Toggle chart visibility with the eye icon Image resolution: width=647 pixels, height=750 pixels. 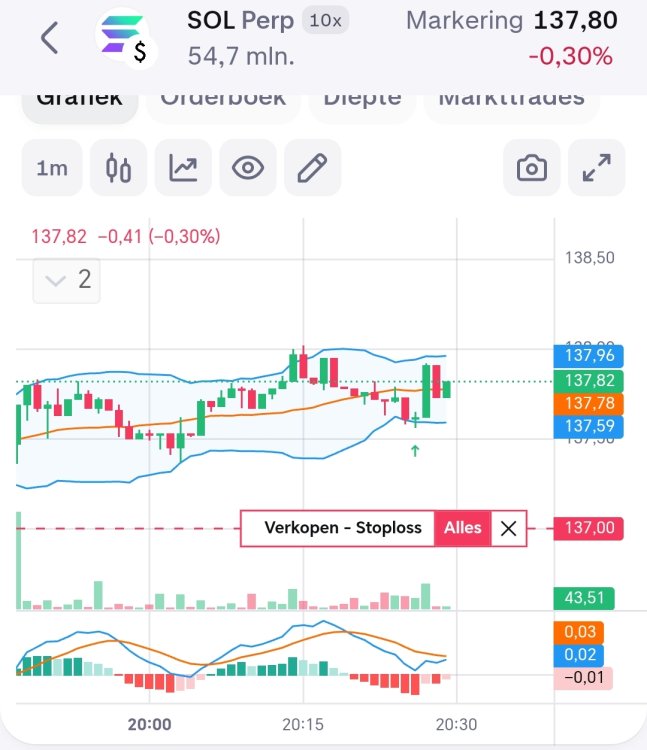[247, 168]
